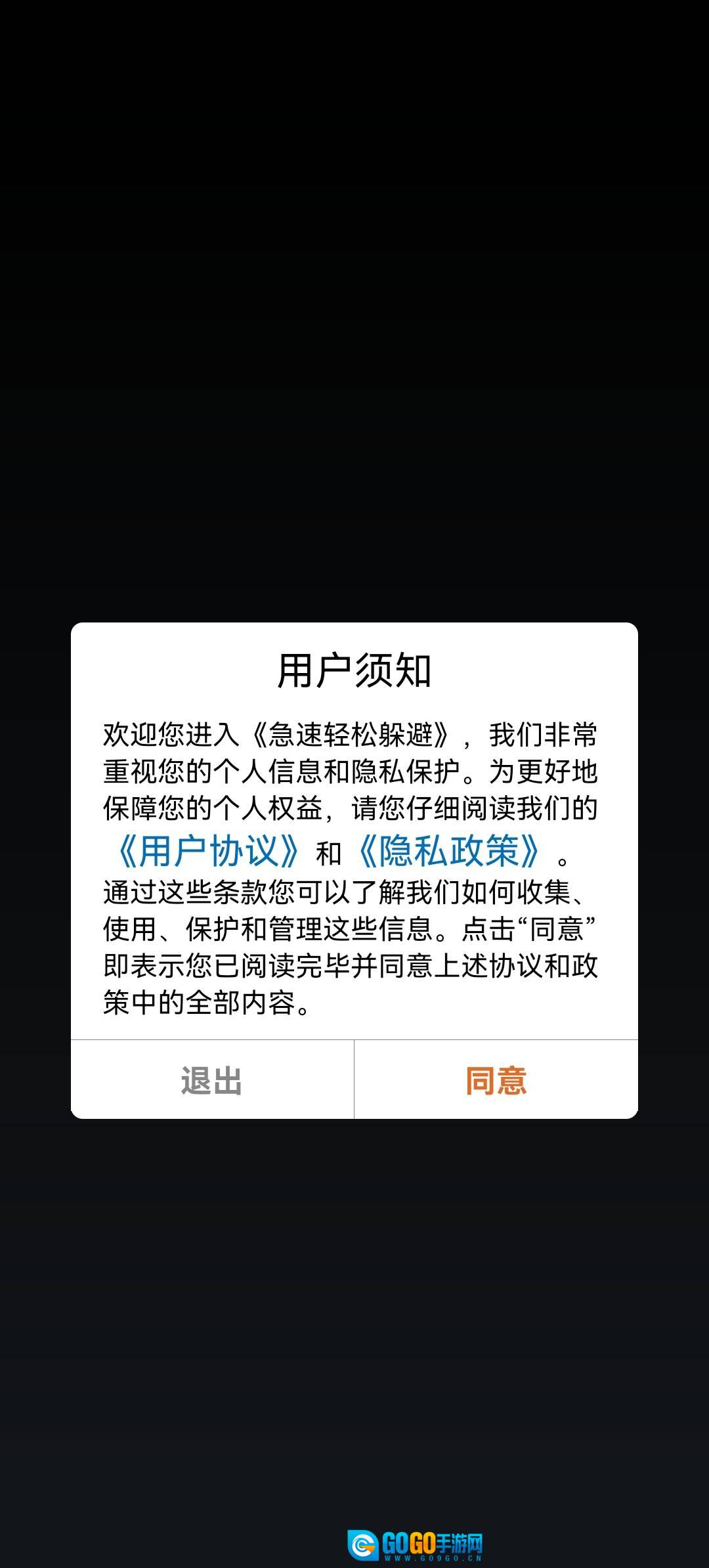709x1568 pixels.
Task: Open the 《用户协议》 link
Action: pyautogui.click(x=208, y=852)
